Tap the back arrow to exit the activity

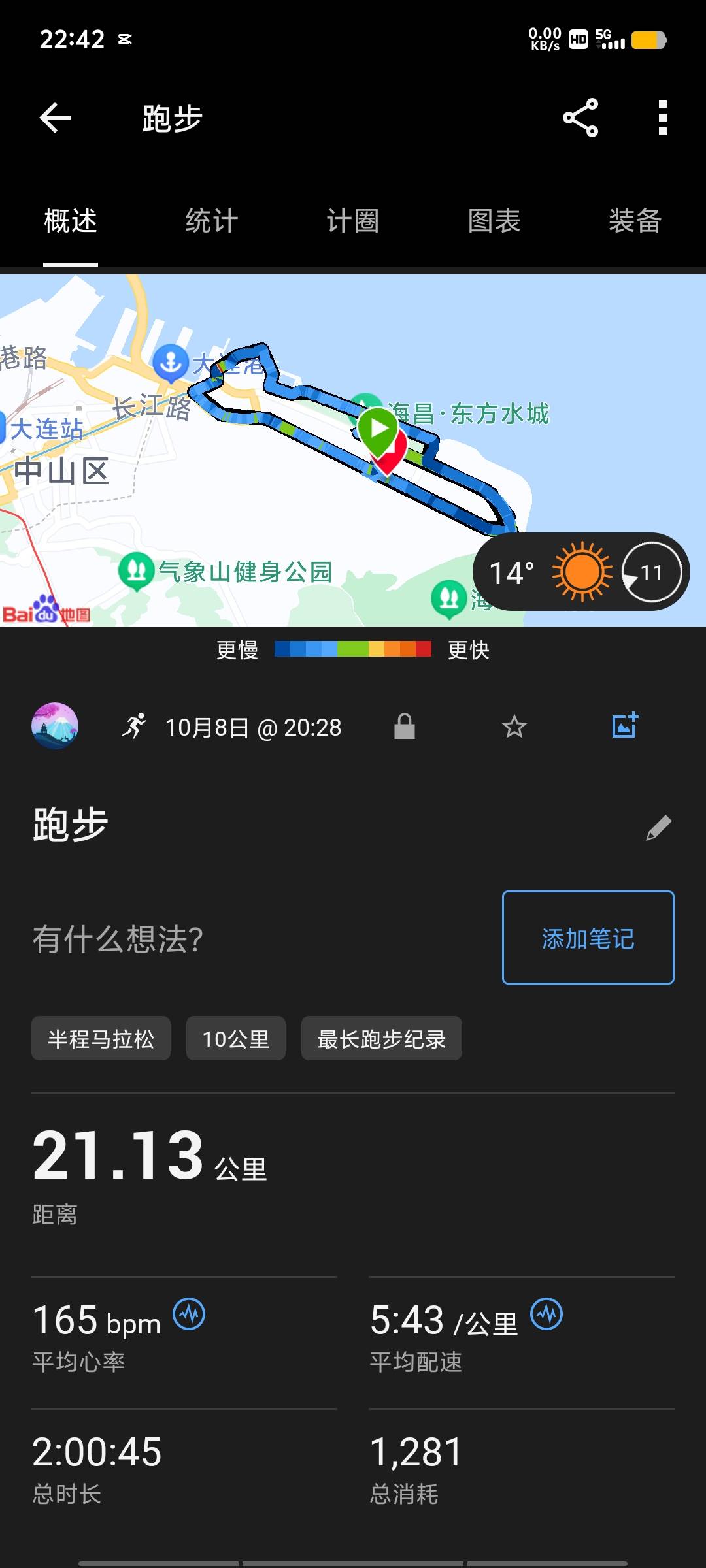pos(55,118)
